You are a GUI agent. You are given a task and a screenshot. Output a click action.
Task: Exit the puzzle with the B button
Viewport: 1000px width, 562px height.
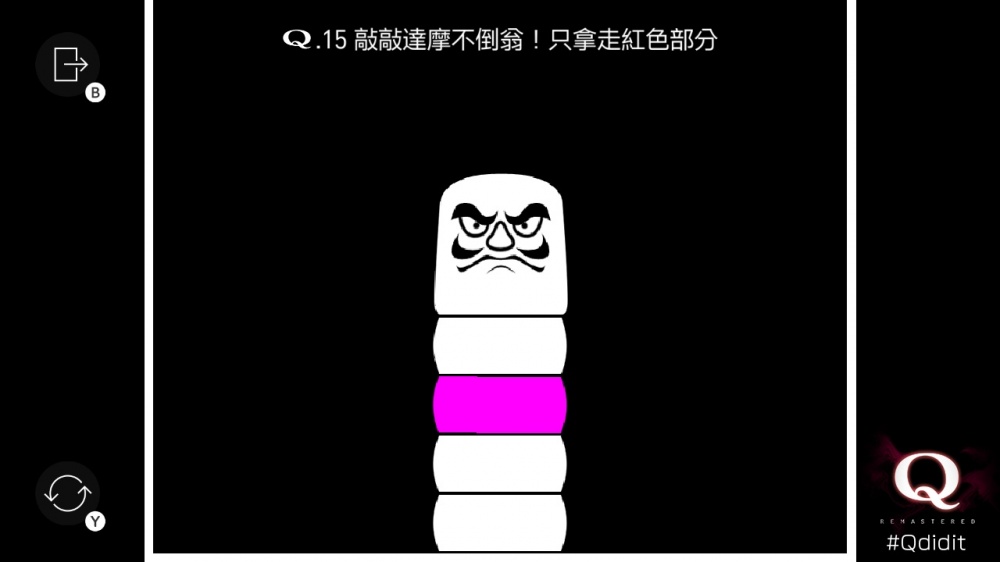(68, 64)
